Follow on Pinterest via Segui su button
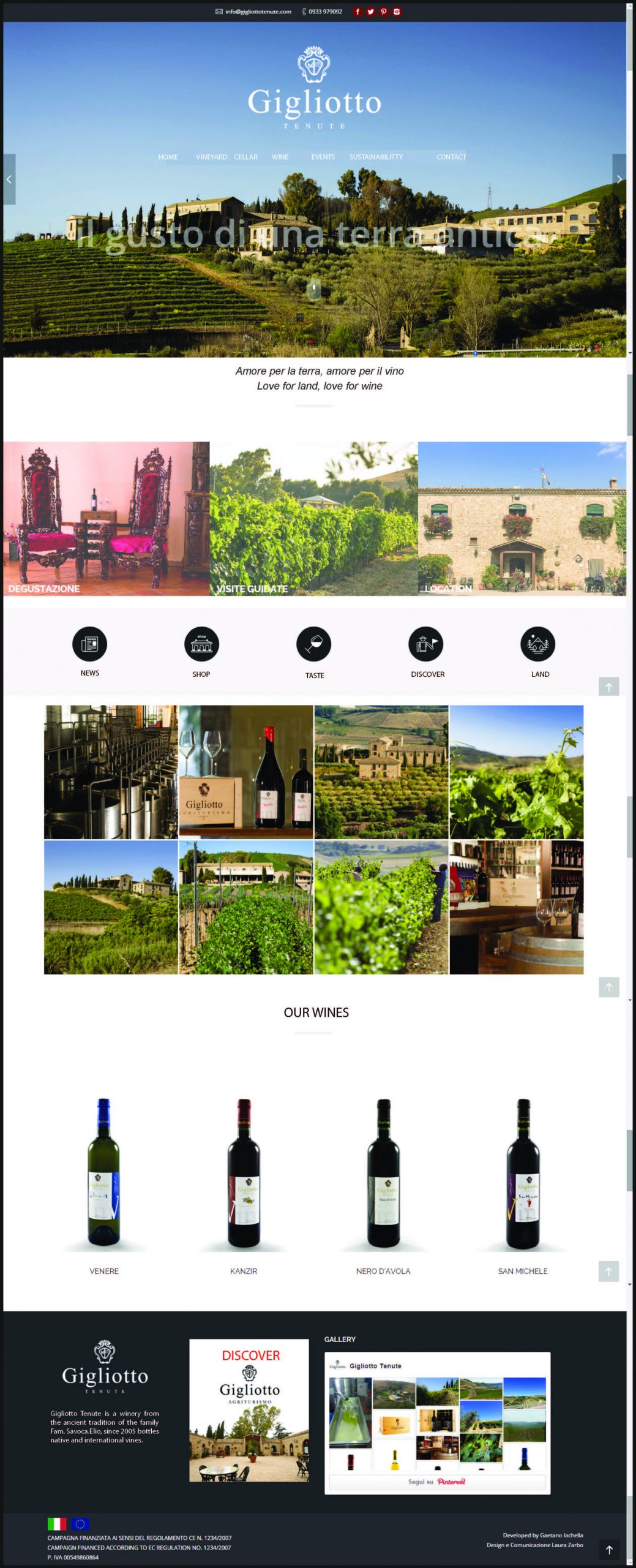Viewport: 636px width, 1568px height. pos(437,1481)
